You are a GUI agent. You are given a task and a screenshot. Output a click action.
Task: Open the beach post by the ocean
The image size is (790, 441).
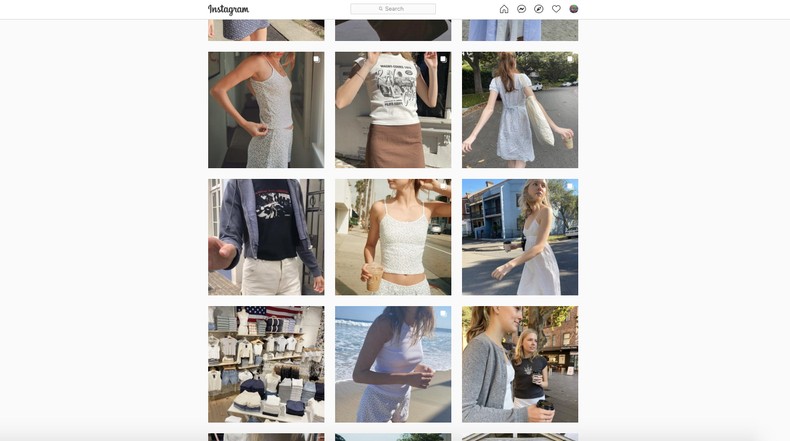tap(393, 364)
